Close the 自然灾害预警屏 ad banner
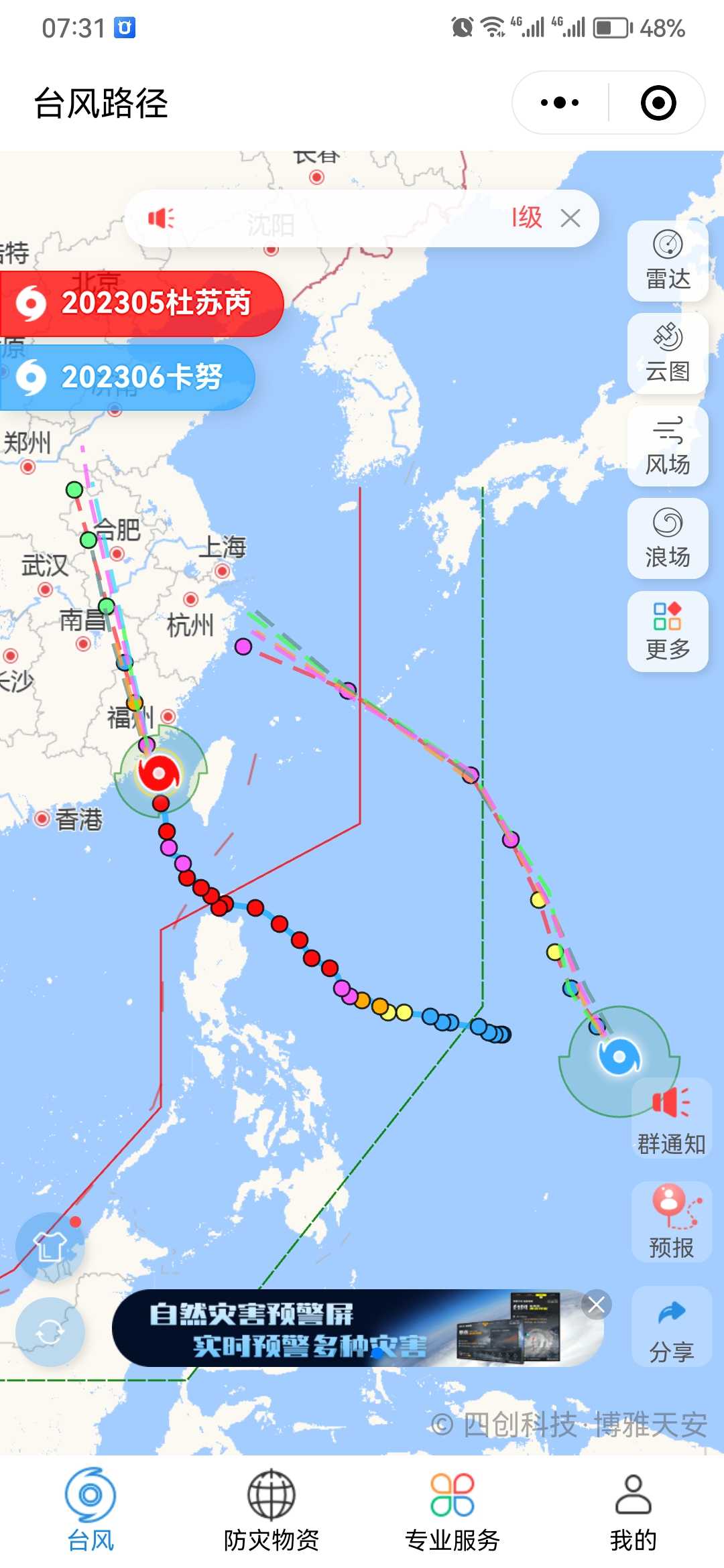The width and height of the screenshot is (724, 1568). pyautogui.click(x=596, y=1305)
